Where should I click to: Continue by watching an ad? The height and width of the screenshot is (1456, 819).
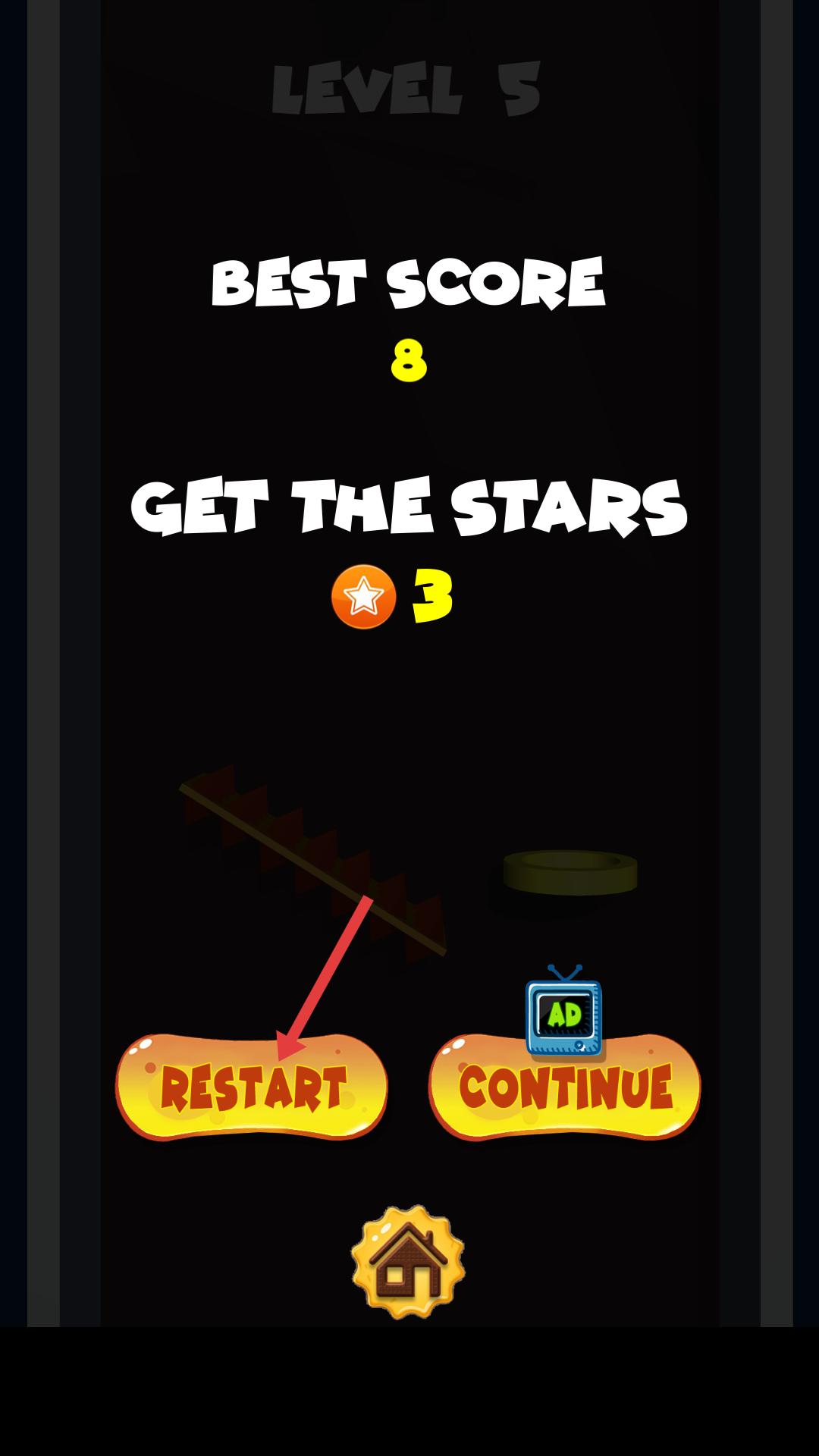565,1087
